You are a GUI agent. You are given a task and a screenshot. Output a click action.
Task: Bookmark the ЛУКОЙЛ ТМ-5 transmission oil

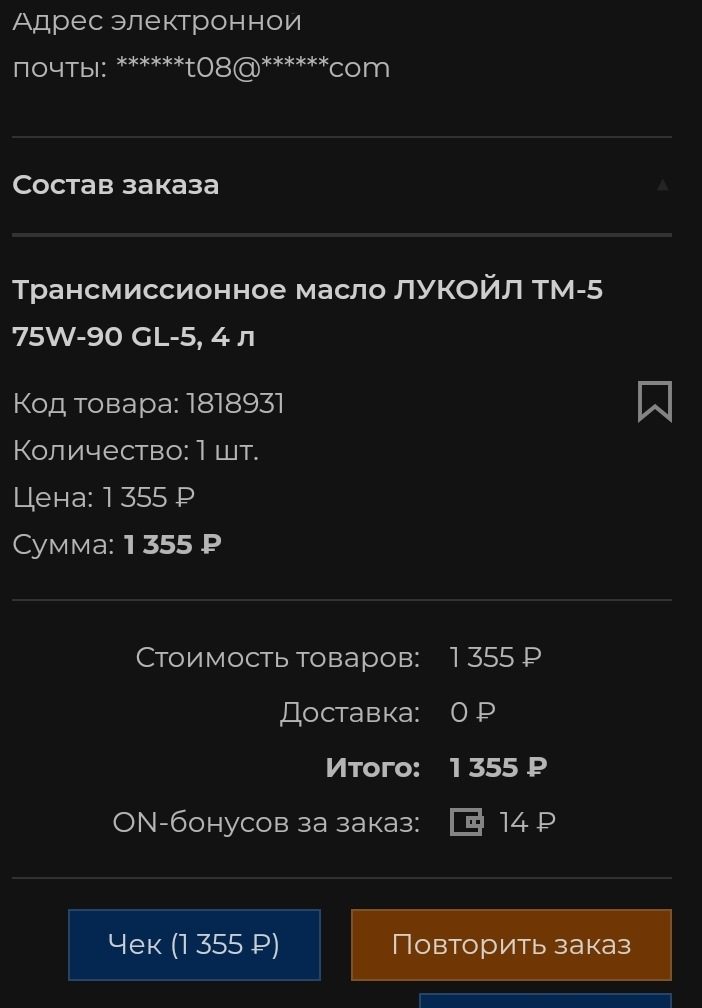point(654,402)
